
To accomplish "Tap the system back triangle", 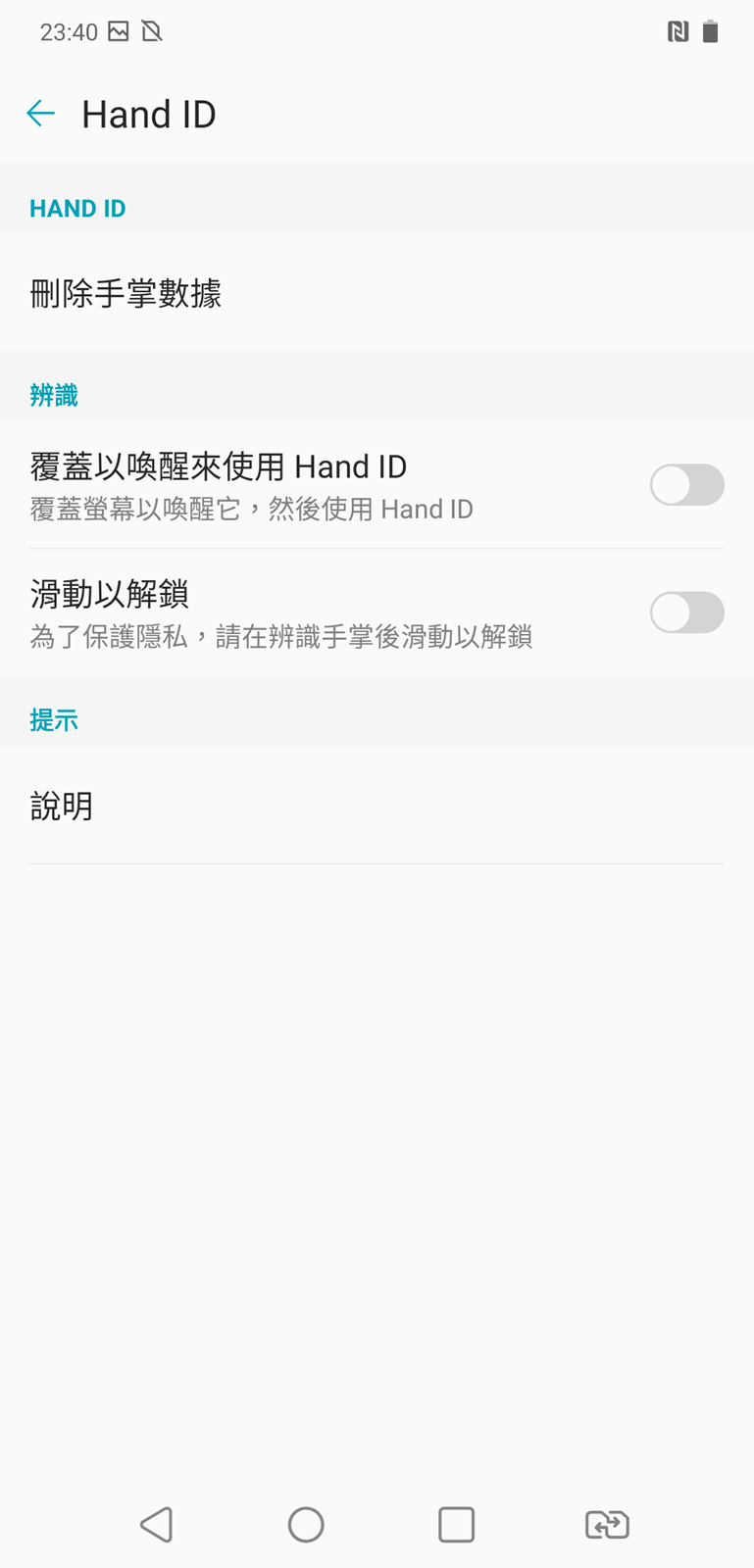I will [x=157, y=1524].
